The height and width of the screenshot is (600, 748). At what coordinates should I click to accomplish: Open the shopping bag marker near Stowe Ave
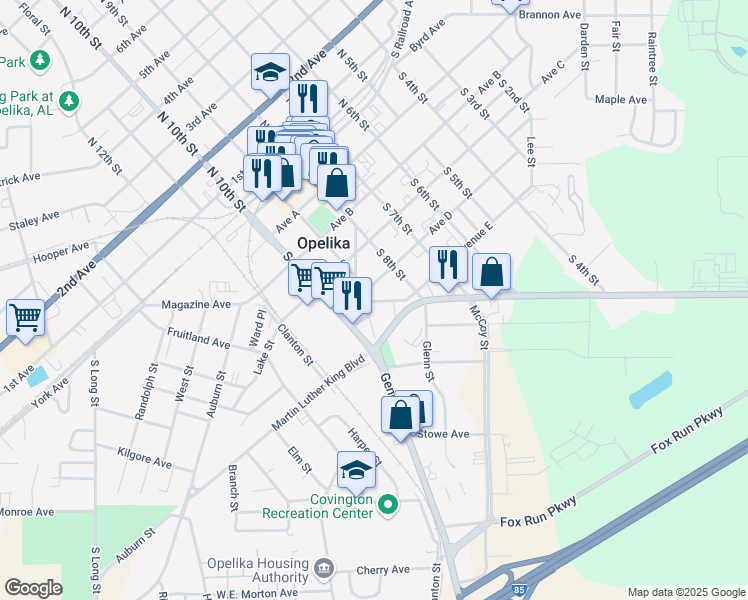pos(400,416)
